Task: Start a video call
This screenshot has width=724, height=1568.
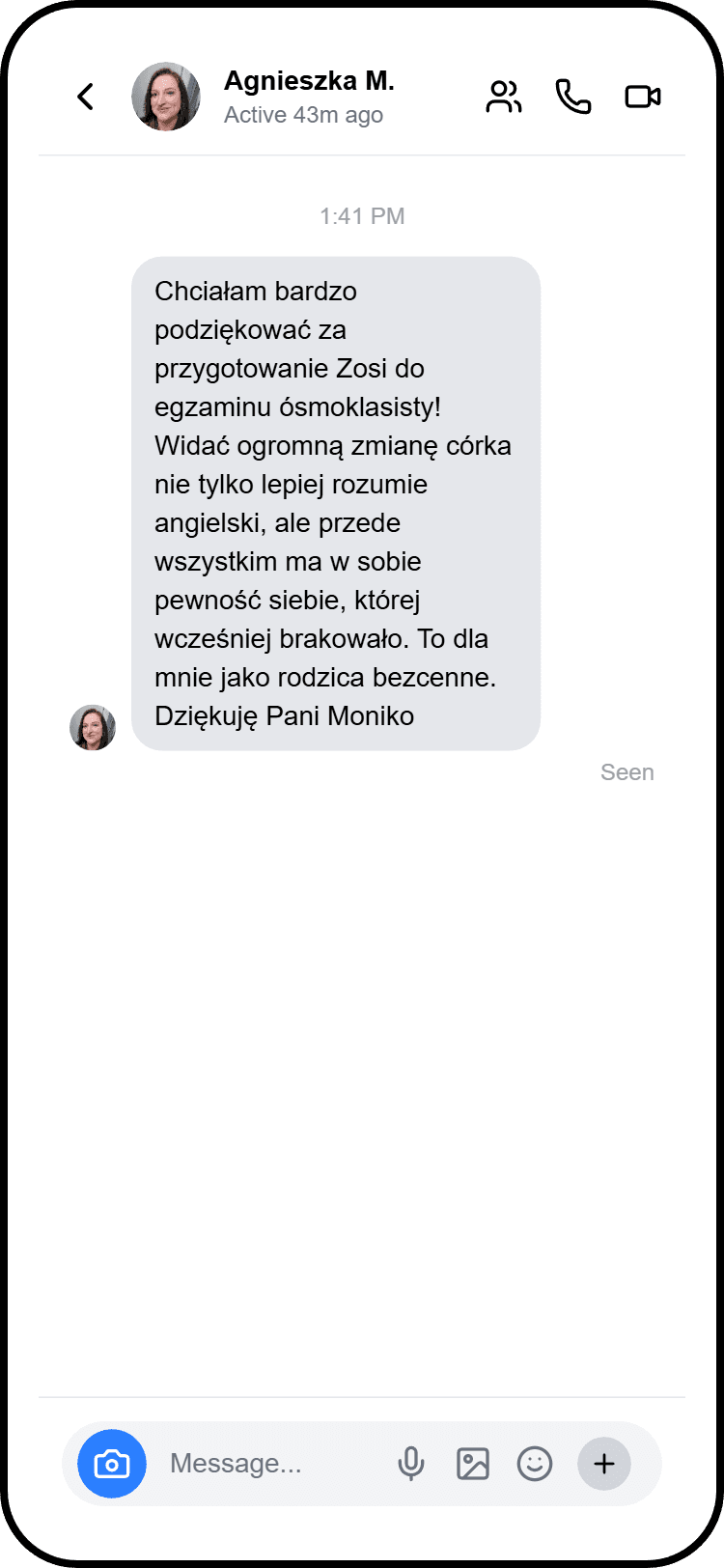Action: pyautogui.click(x=642, y=97)
